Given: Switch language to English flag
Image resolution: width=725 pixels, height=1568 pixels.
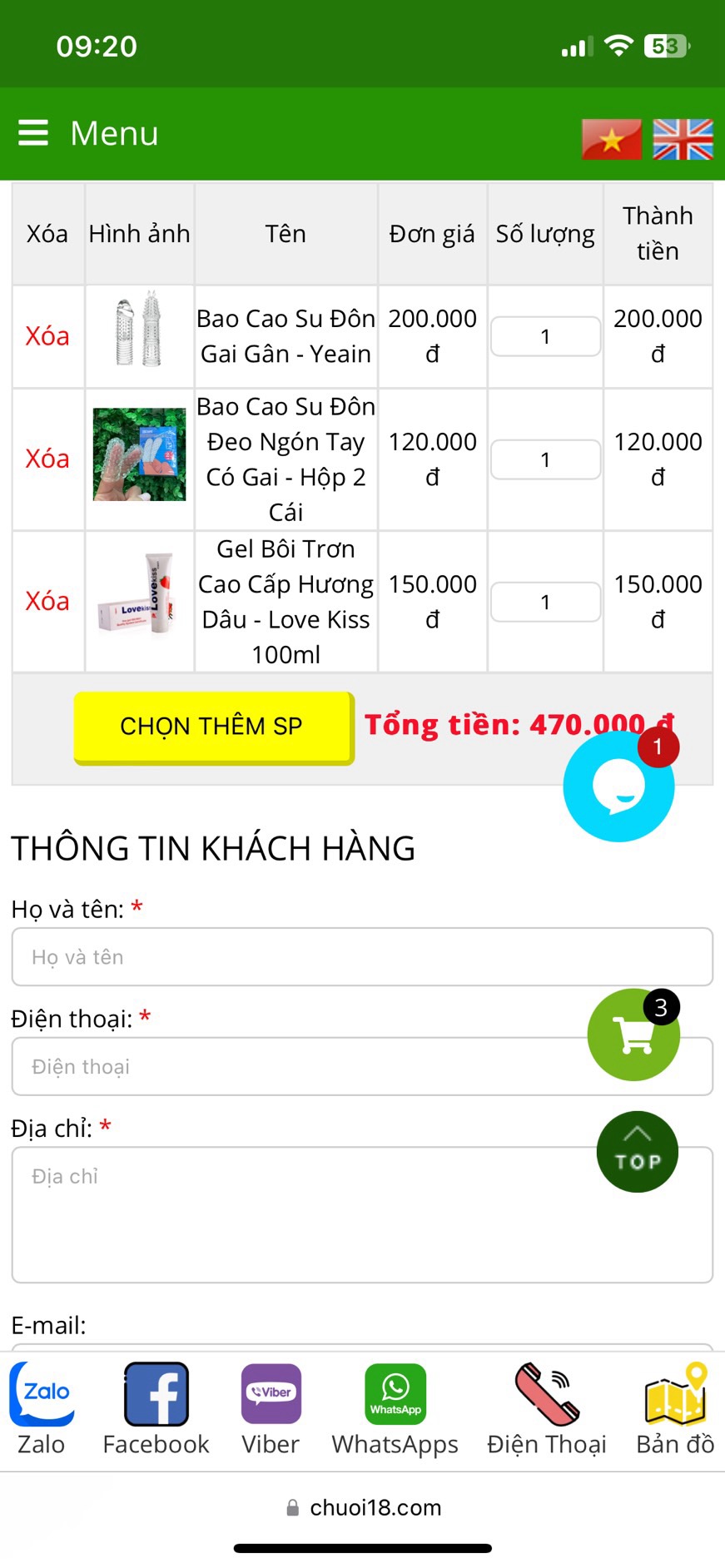Looking at the screenshot, I should tap(683, 139).
